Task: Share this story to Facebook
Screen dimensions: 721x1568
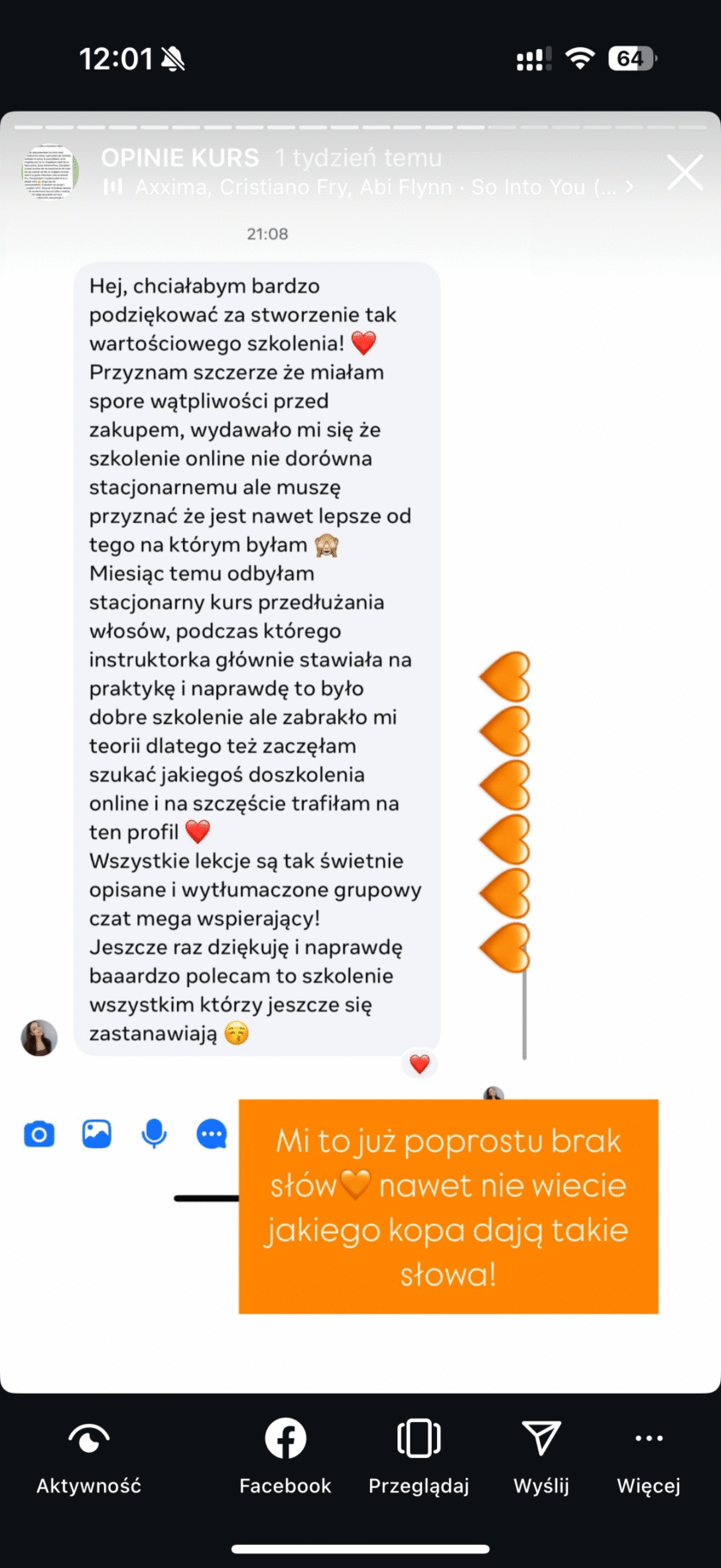Action: (x=285, y=1456)
